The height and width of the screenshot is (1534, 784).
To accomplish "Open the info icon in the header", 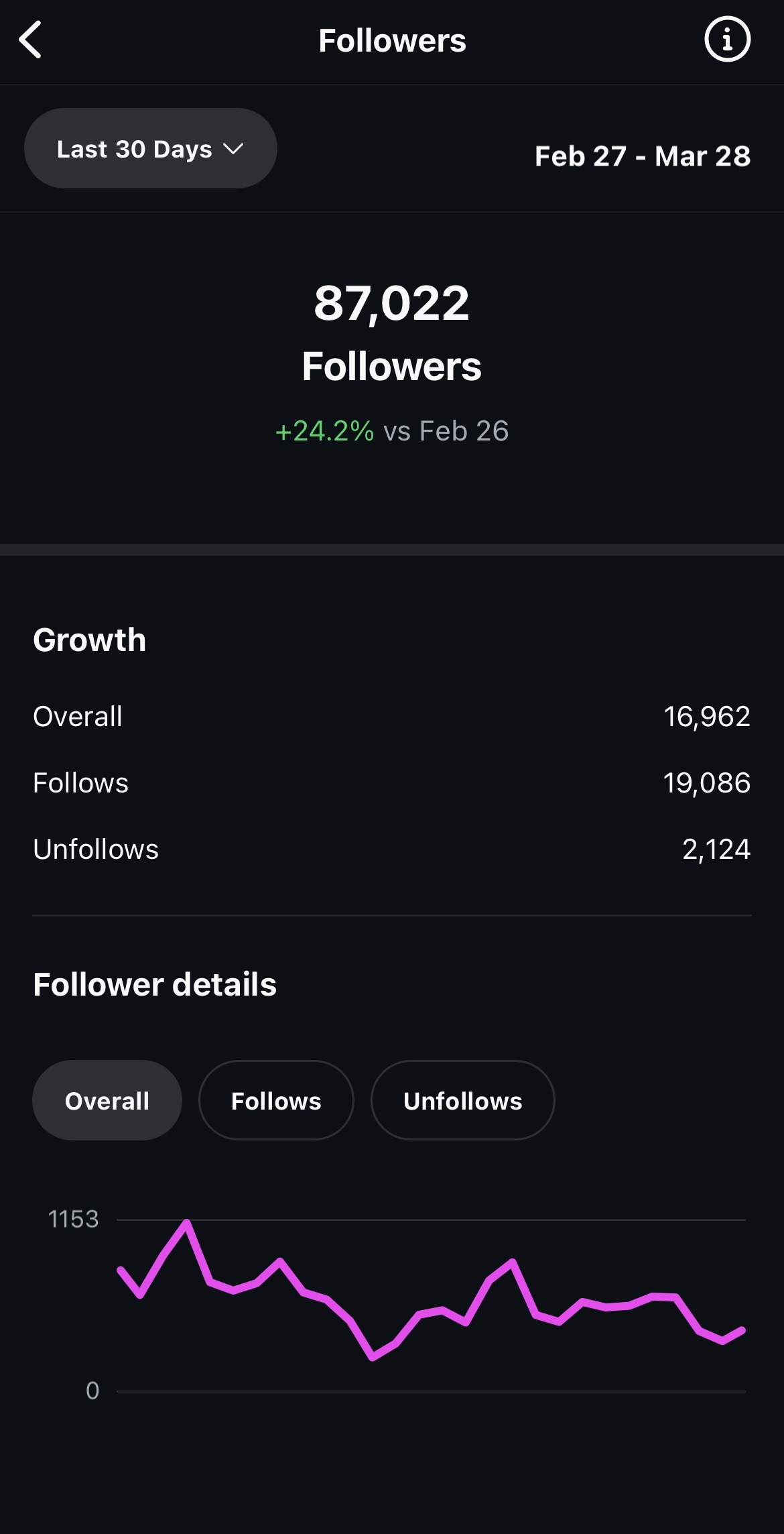I will coord(727,40).
